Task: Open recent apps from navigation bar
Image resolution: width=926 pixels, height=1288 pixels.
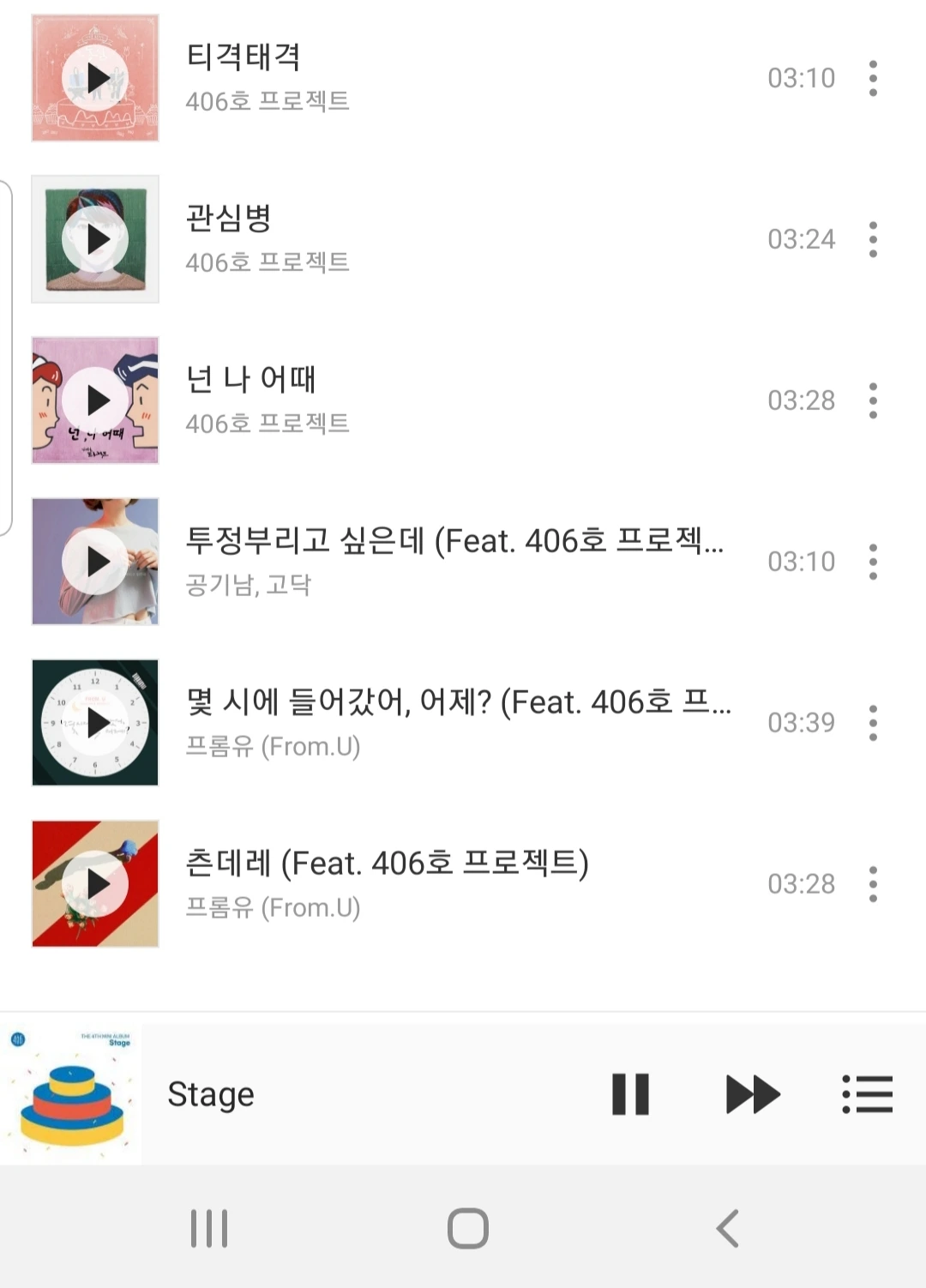Action: click(x=209, y=1228)
